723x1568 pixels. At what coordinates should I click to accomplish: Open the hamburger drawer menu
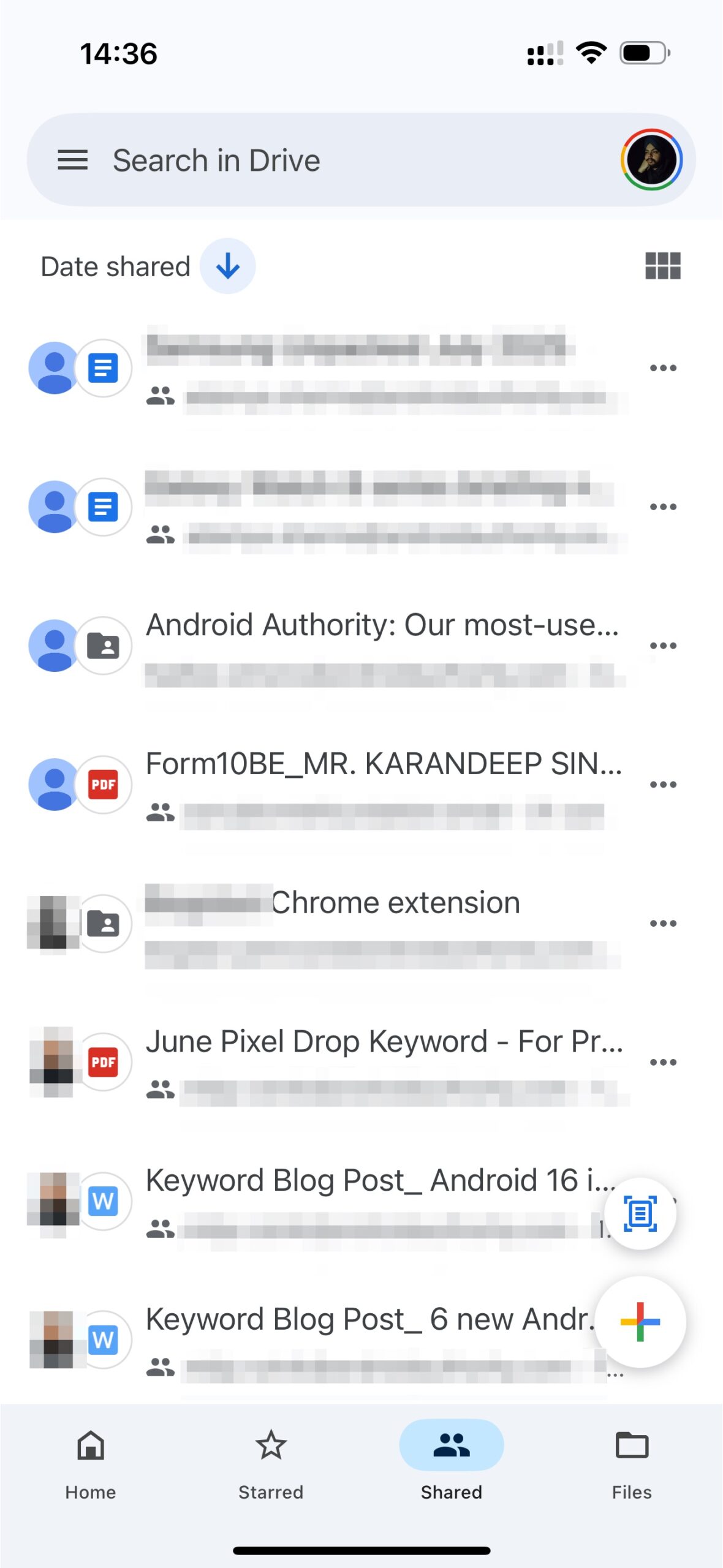click(x=72, y=160)
